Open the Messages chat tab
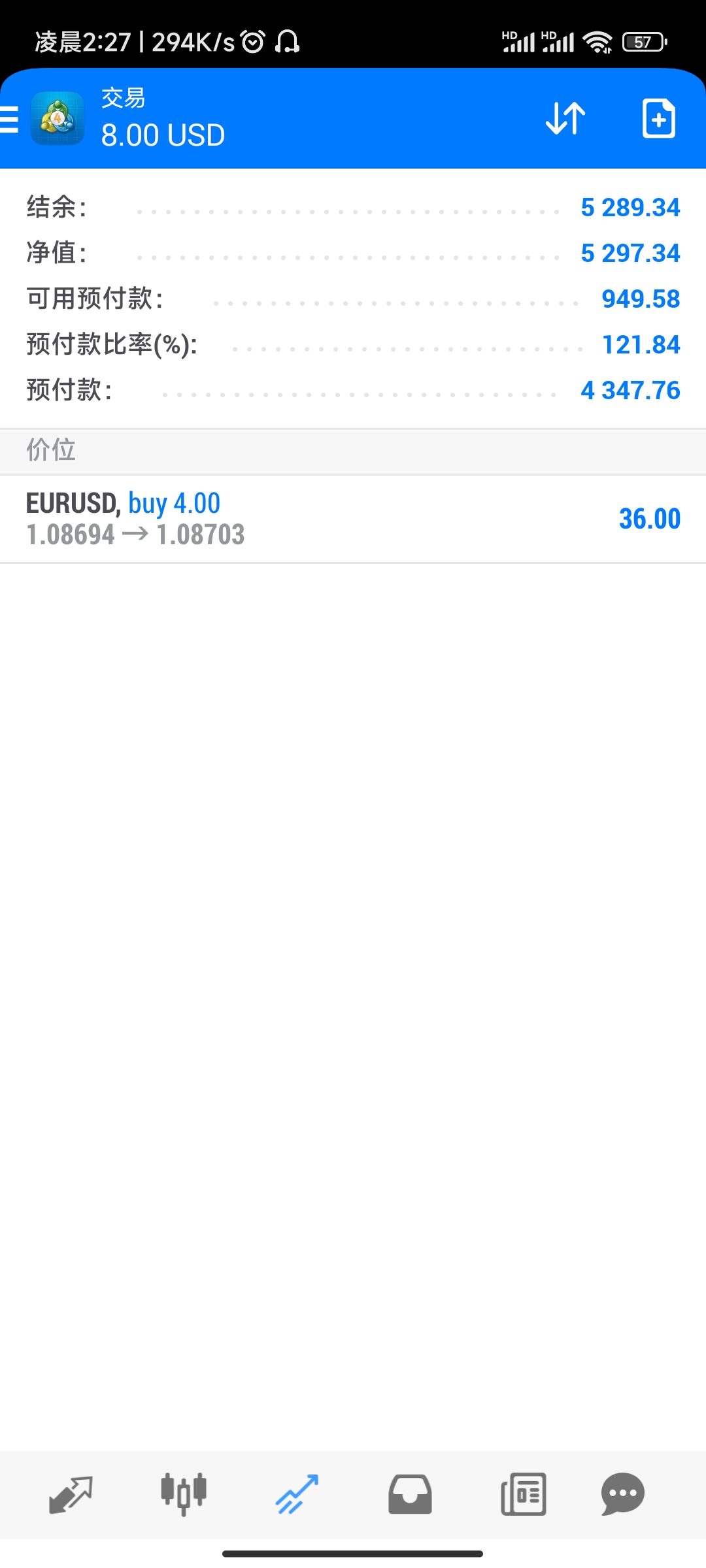This screenshot has height=1568, width=706. tap(623, 1494)
